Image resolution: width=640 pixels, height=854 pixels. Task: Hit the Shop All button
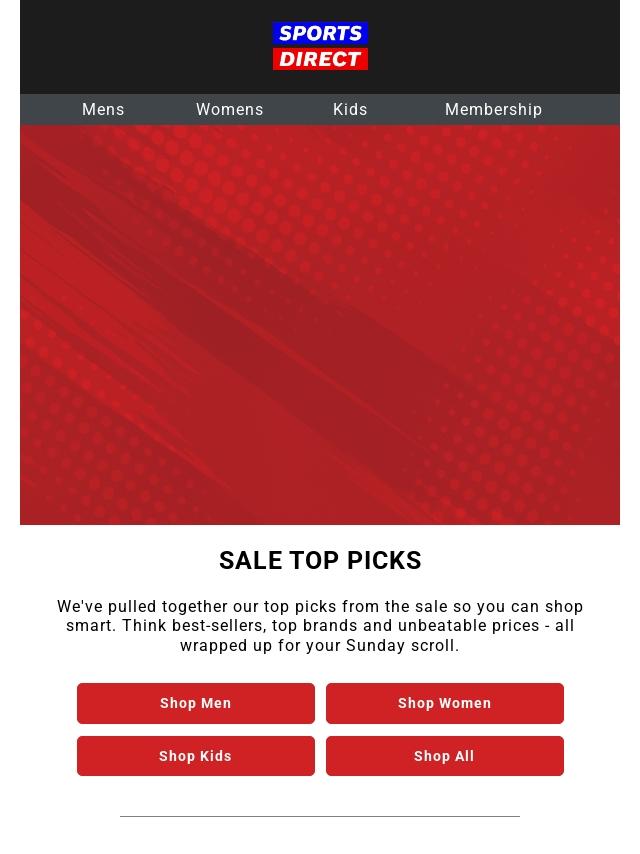tap(445, 756)
